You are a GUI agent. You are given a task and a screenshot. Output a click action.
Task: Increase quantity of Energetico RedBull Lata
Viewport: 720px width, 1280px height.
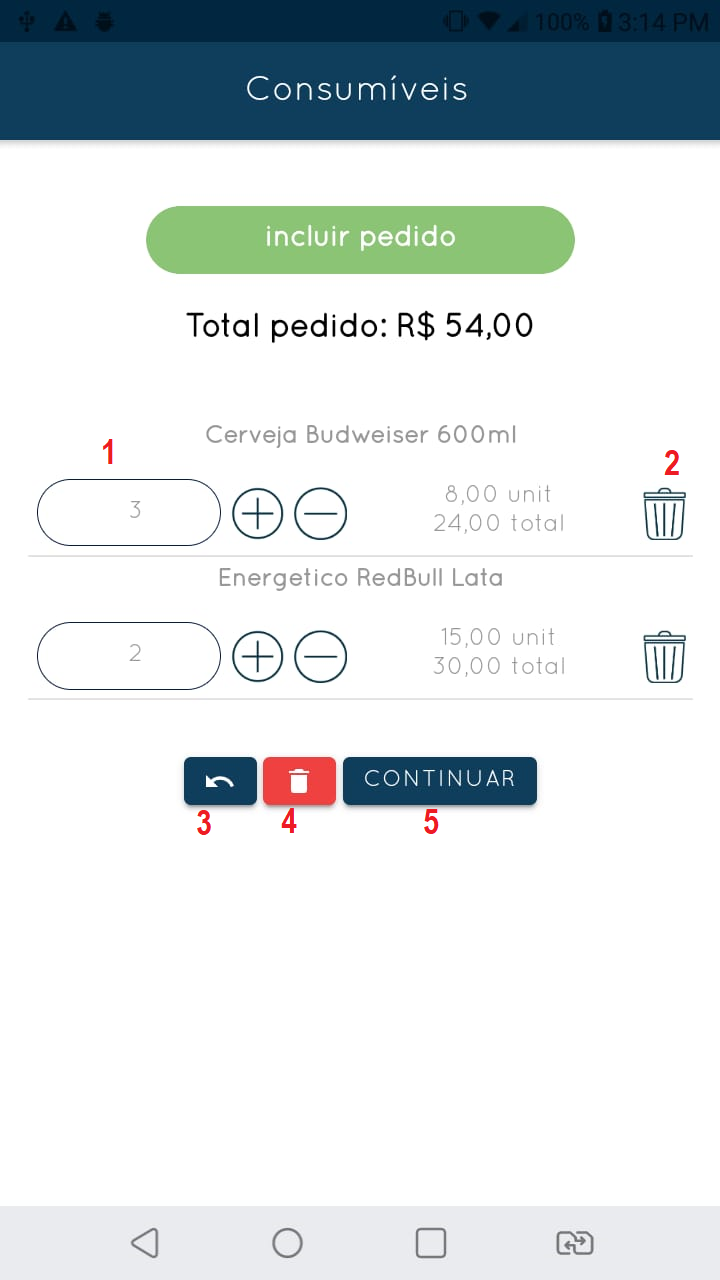coord(257,656)
